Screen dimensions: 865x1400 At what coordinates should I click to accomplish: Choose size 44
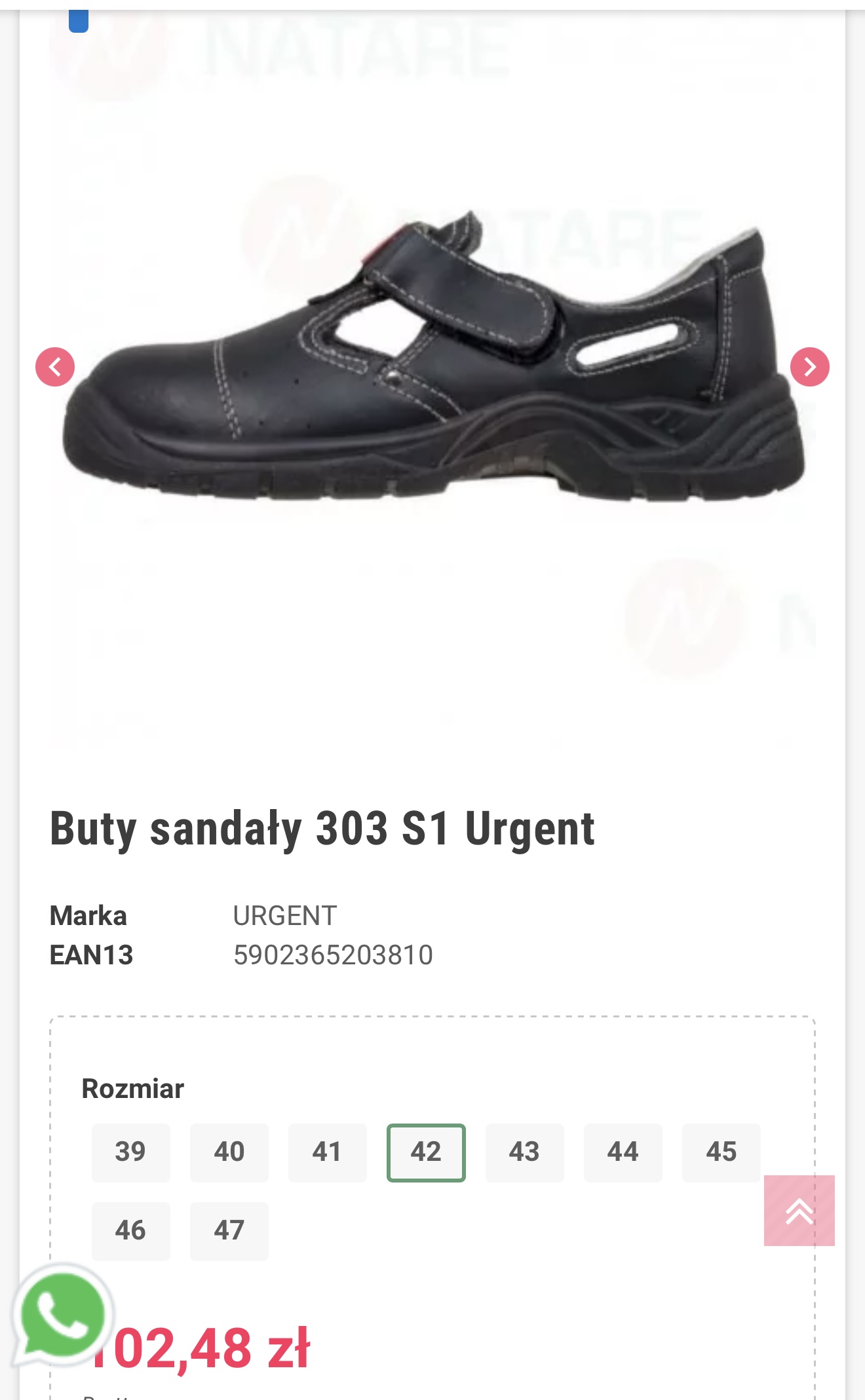623,1152
